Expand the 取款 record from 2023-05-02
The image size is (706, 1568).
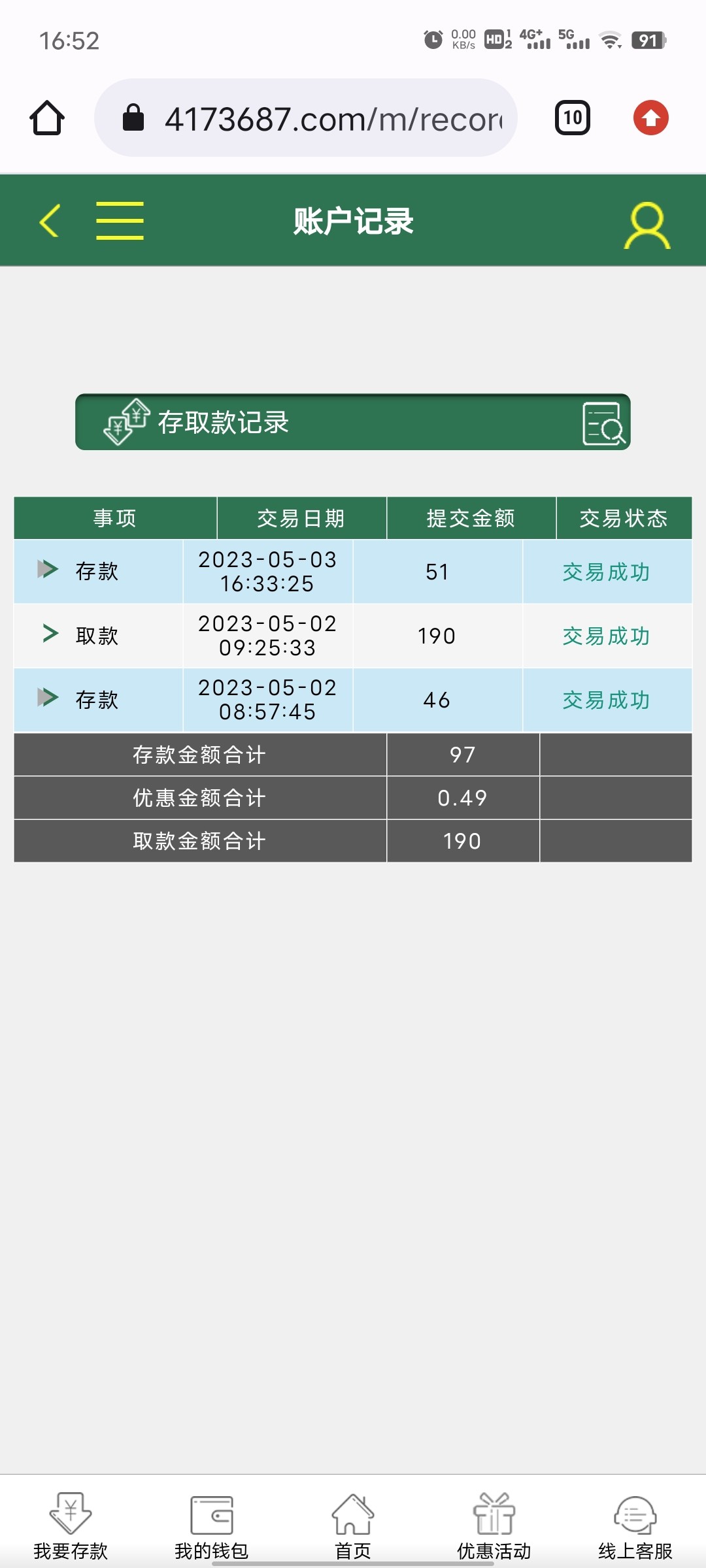50,634
